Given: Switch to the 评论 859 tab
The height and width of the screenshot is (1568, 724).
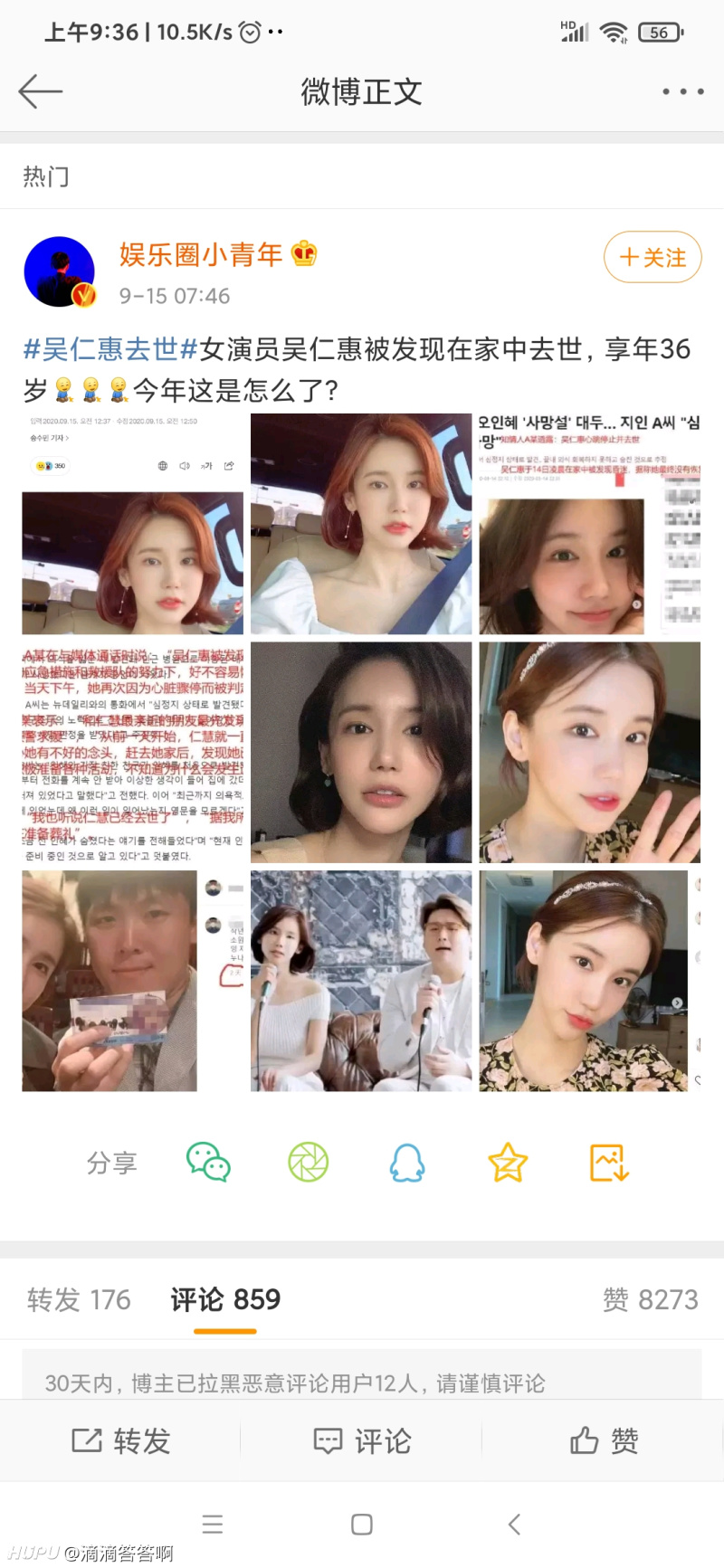Looking at the screenshot, I should pyautogui.click(x=225, y=1300).
